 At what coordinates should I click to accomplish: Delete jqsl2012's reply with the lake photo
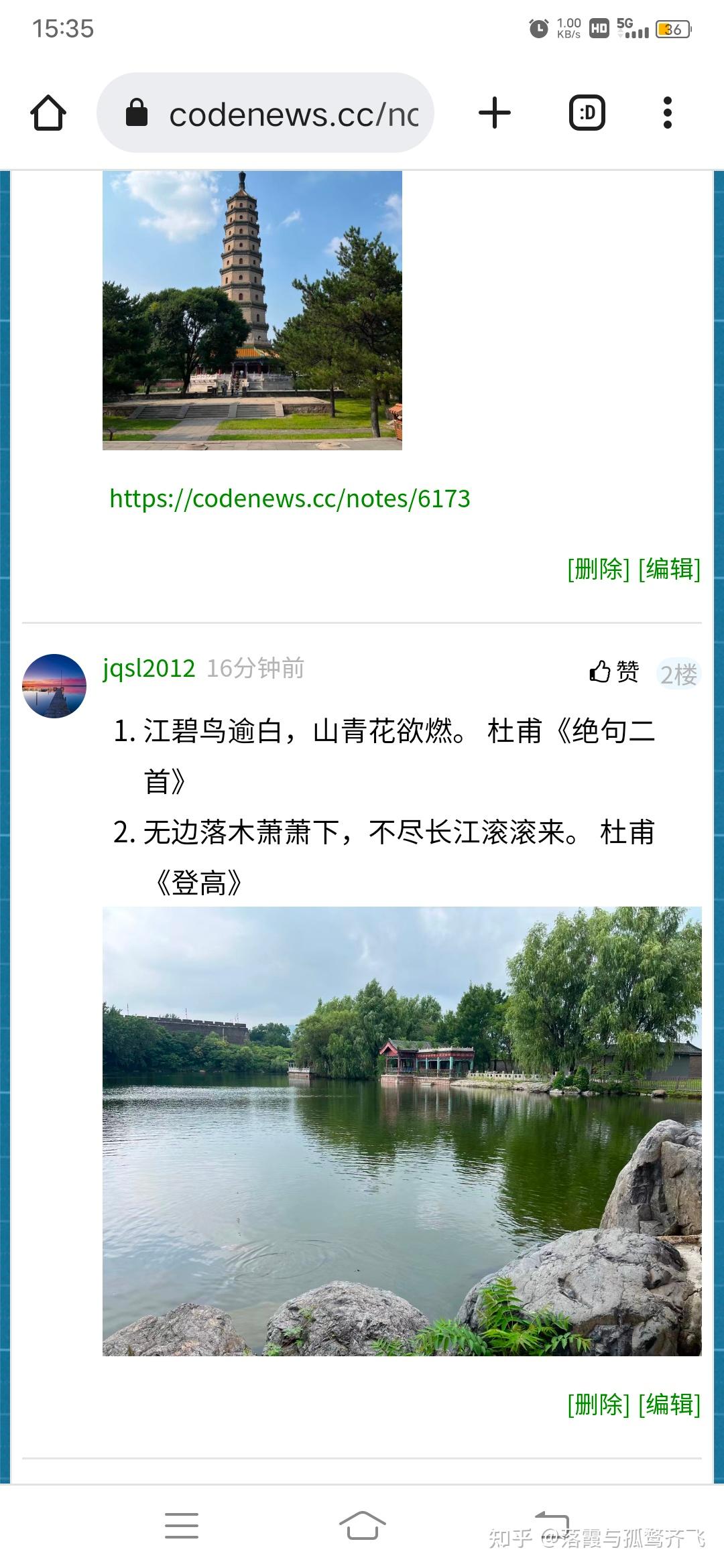(598, 1404)
